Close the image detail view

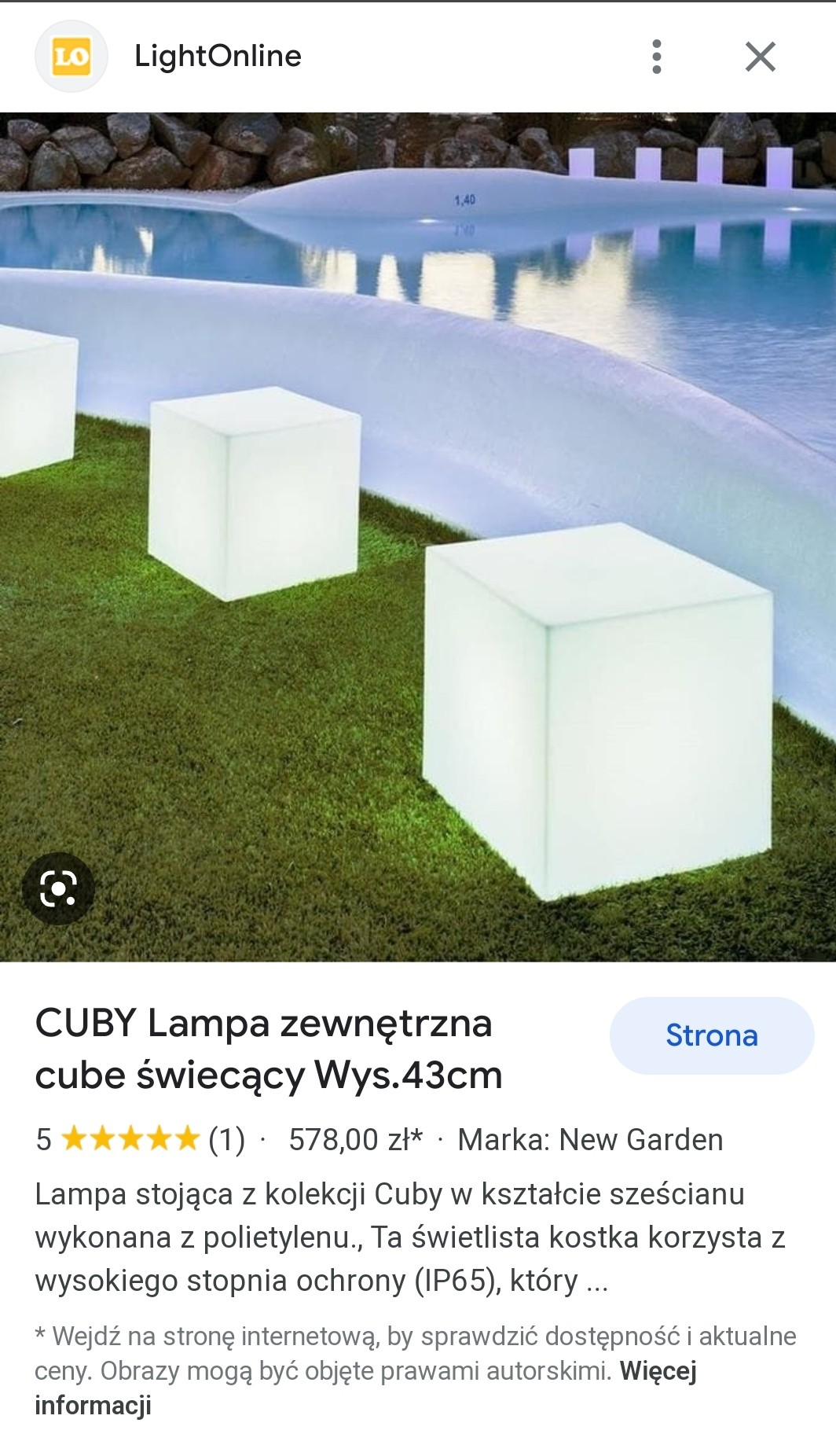point(760,57)
